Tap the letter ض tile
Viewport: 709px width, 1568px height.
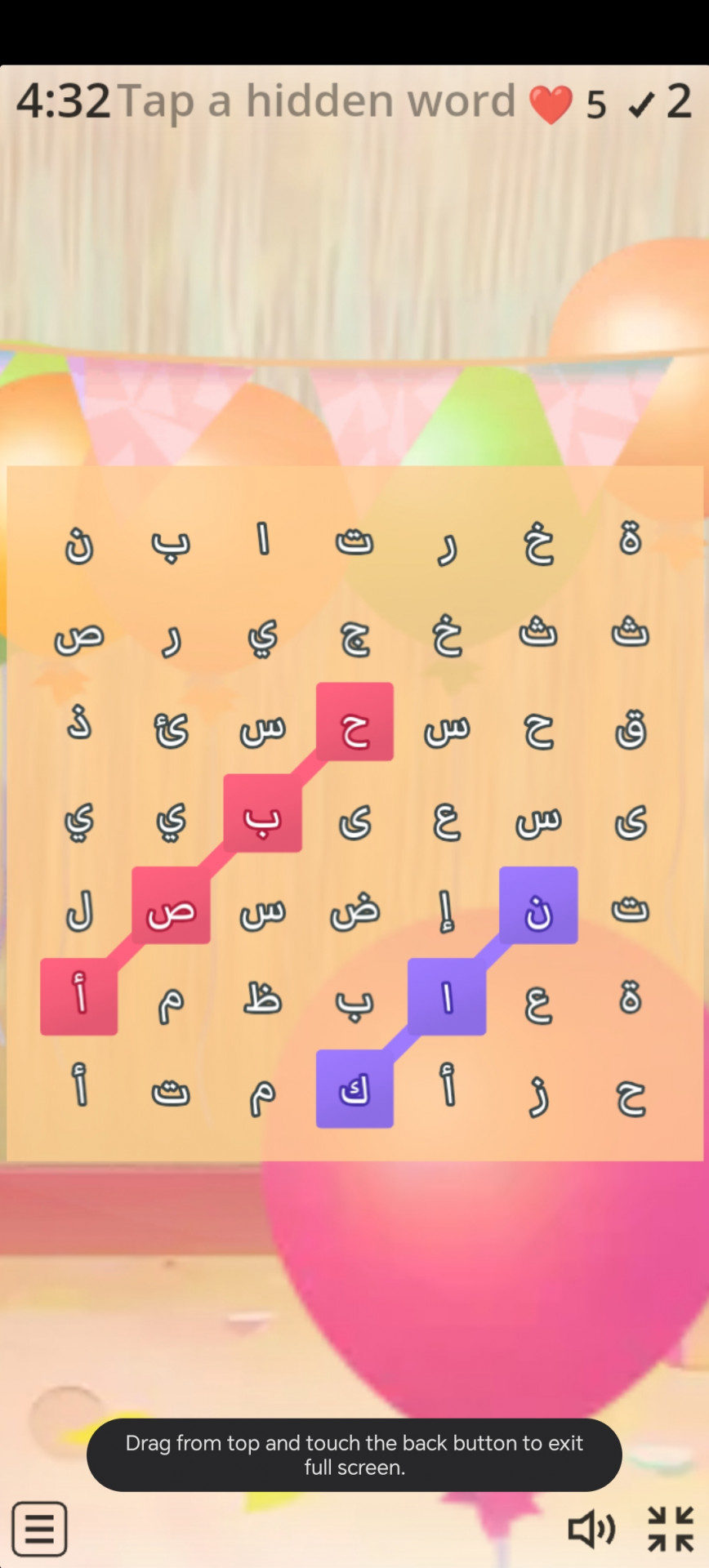click(x=355, y=908)
